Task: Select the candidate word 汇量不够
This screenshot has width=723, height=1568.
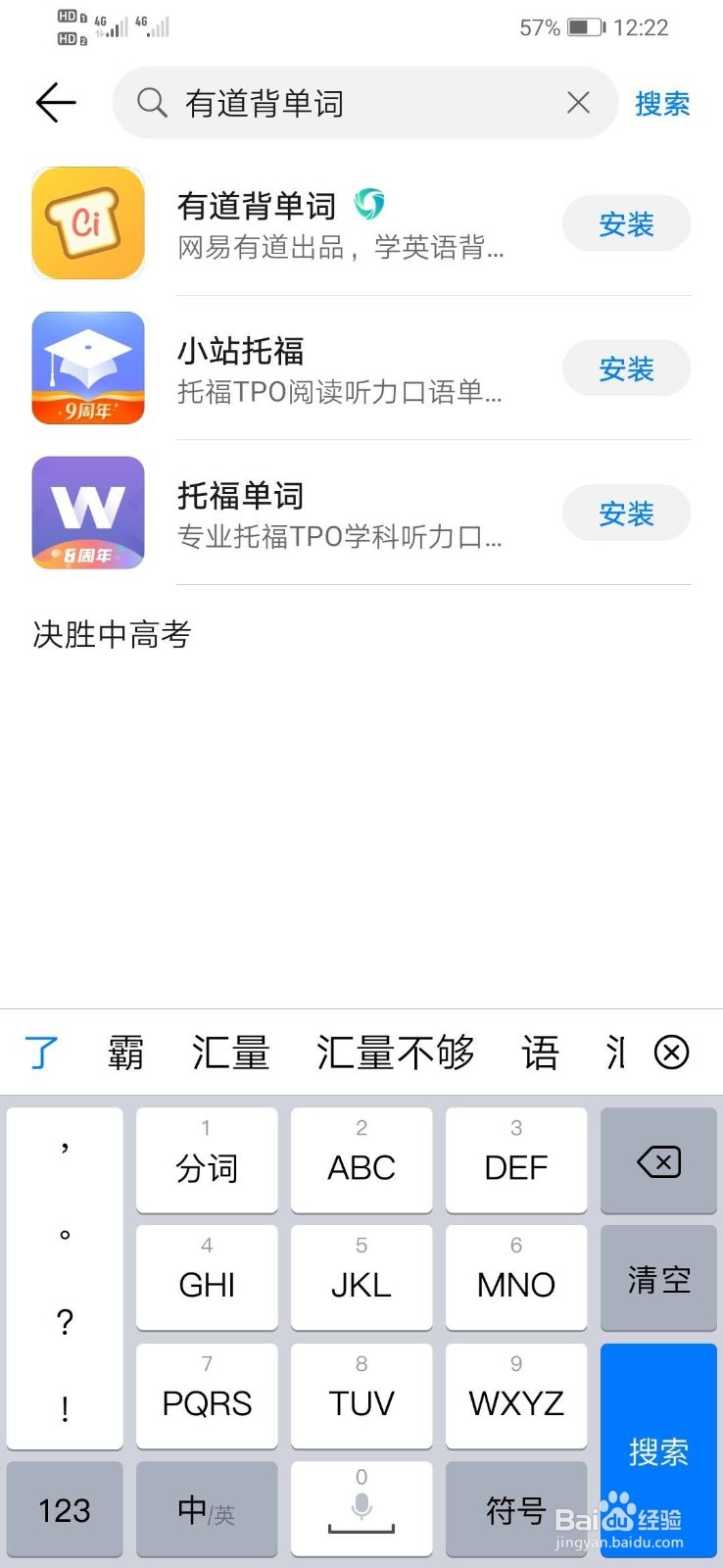Action: tap(394, 1052)
